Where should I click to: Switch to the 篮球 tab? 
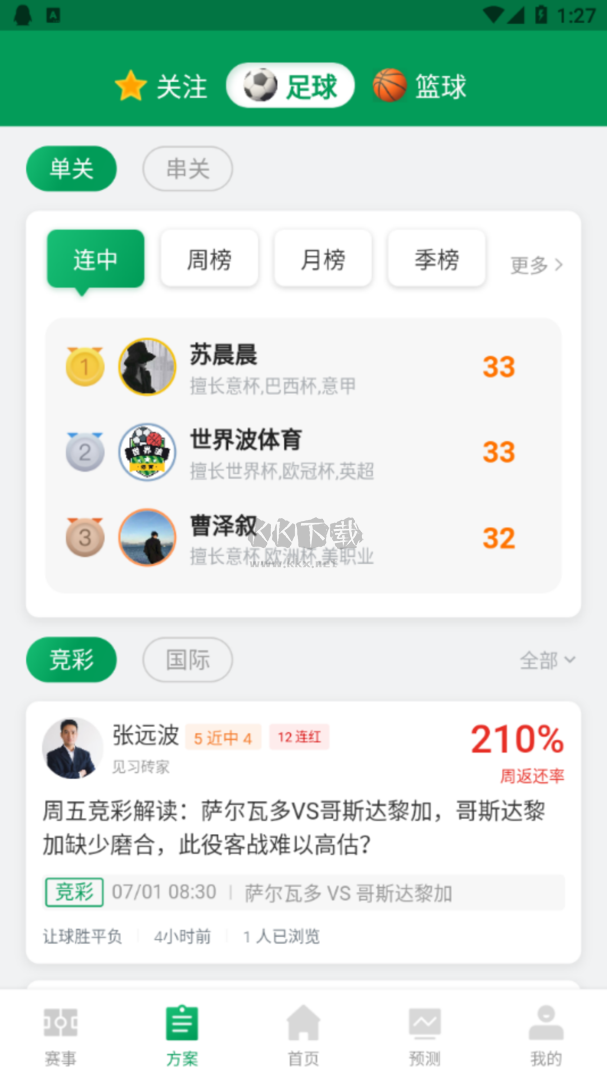coord(420,86)
